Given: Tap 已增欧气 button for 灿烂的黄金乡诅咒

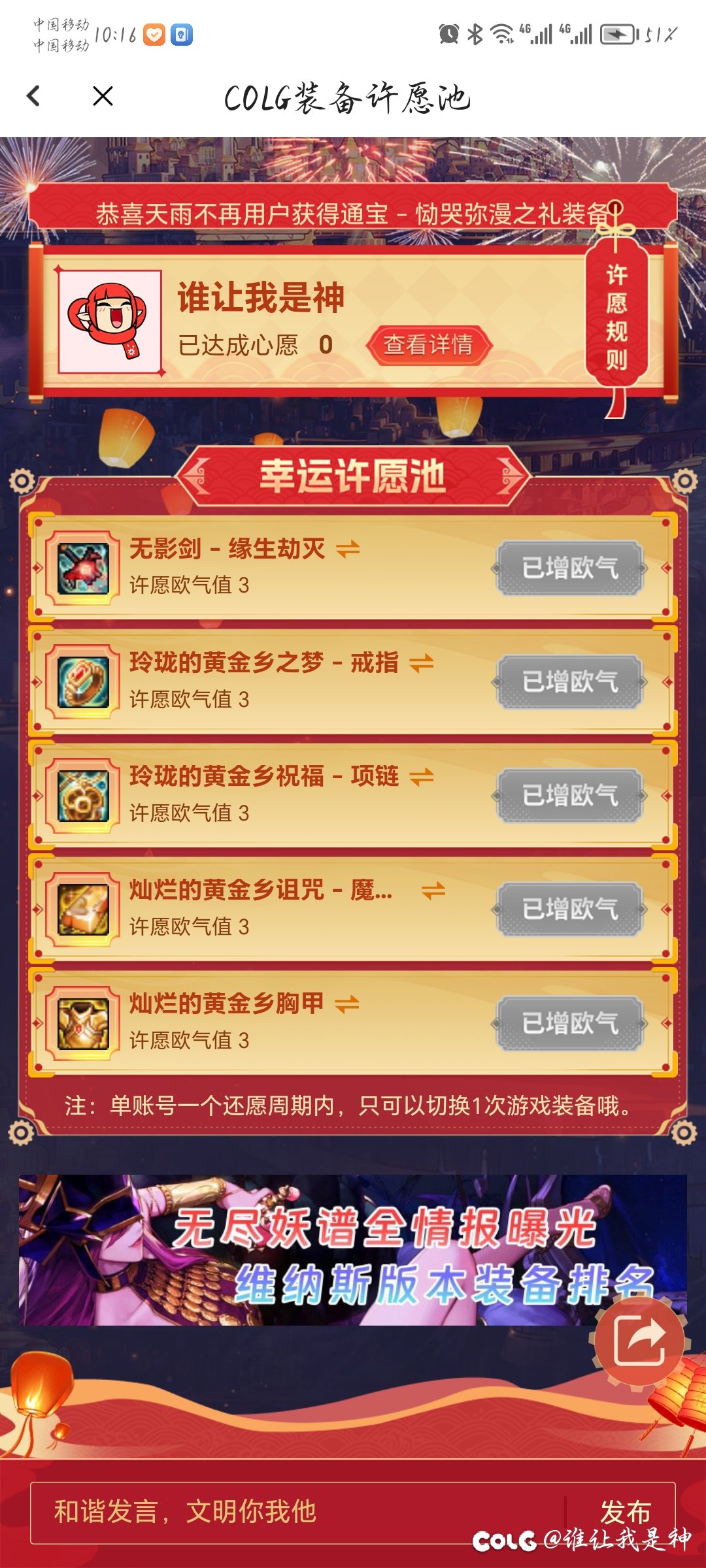Looking at the screenshot, I should coord(569,909).
